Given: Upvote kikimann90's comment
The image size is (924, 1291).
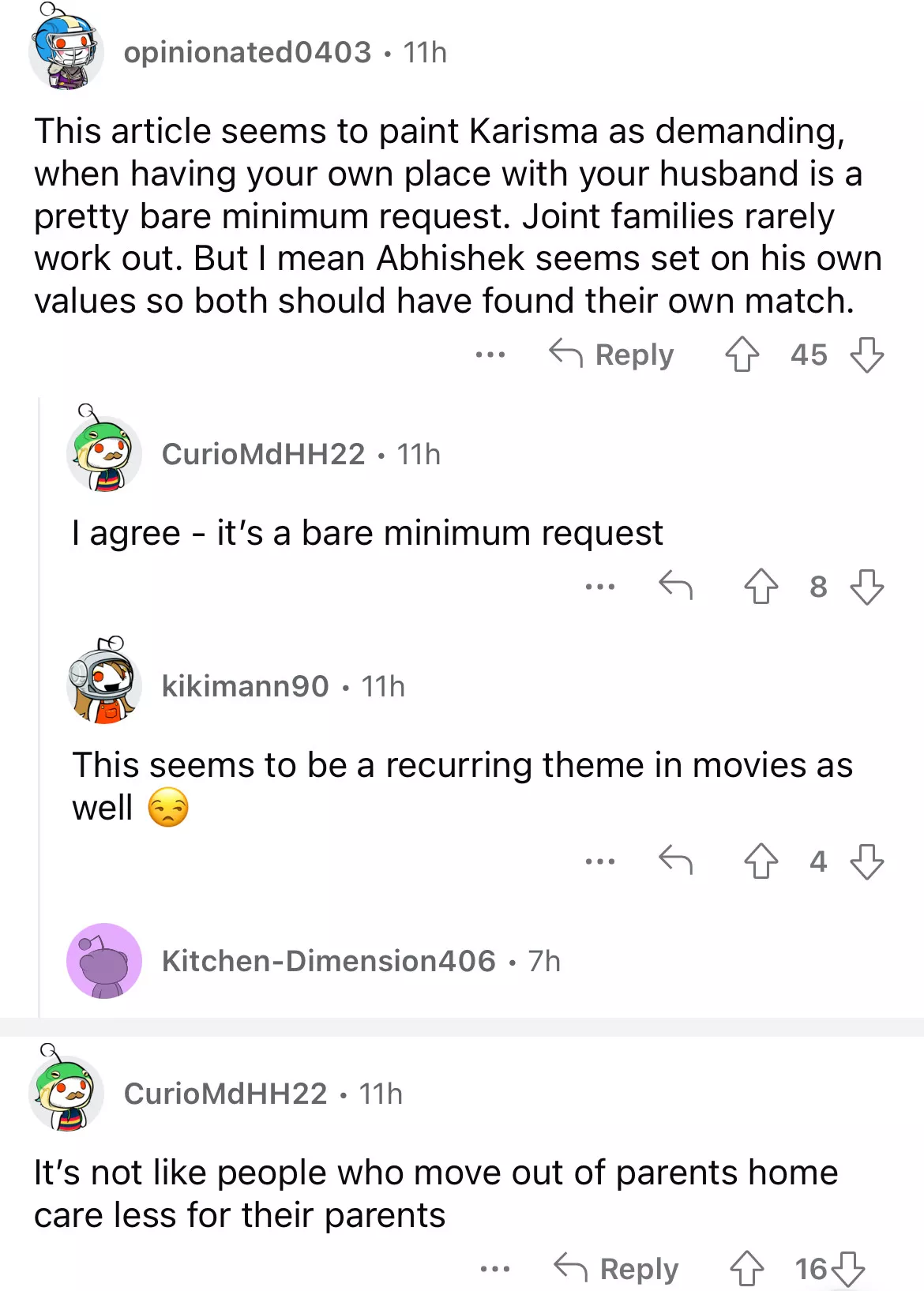Looking at the screenshot, I should (761, 861).
